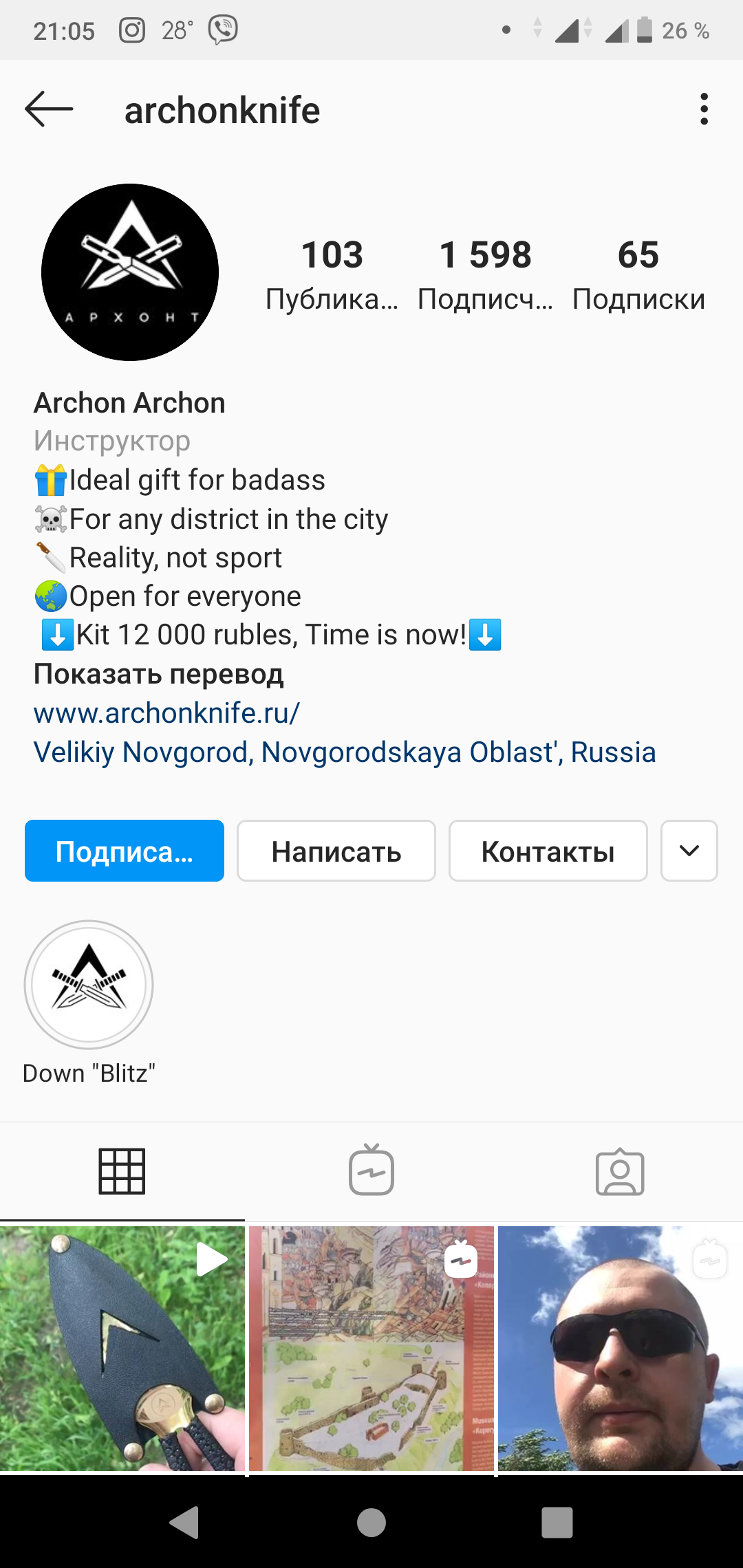
Task: Tap Показать перевод to translate bio
Action: (x=159, y=674)
